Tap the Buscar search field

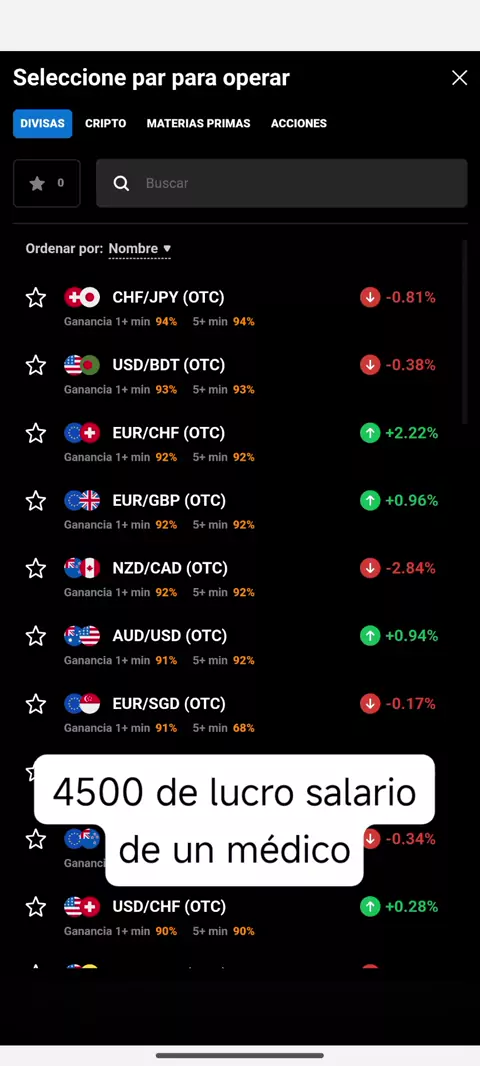click(x=281, y=183)
